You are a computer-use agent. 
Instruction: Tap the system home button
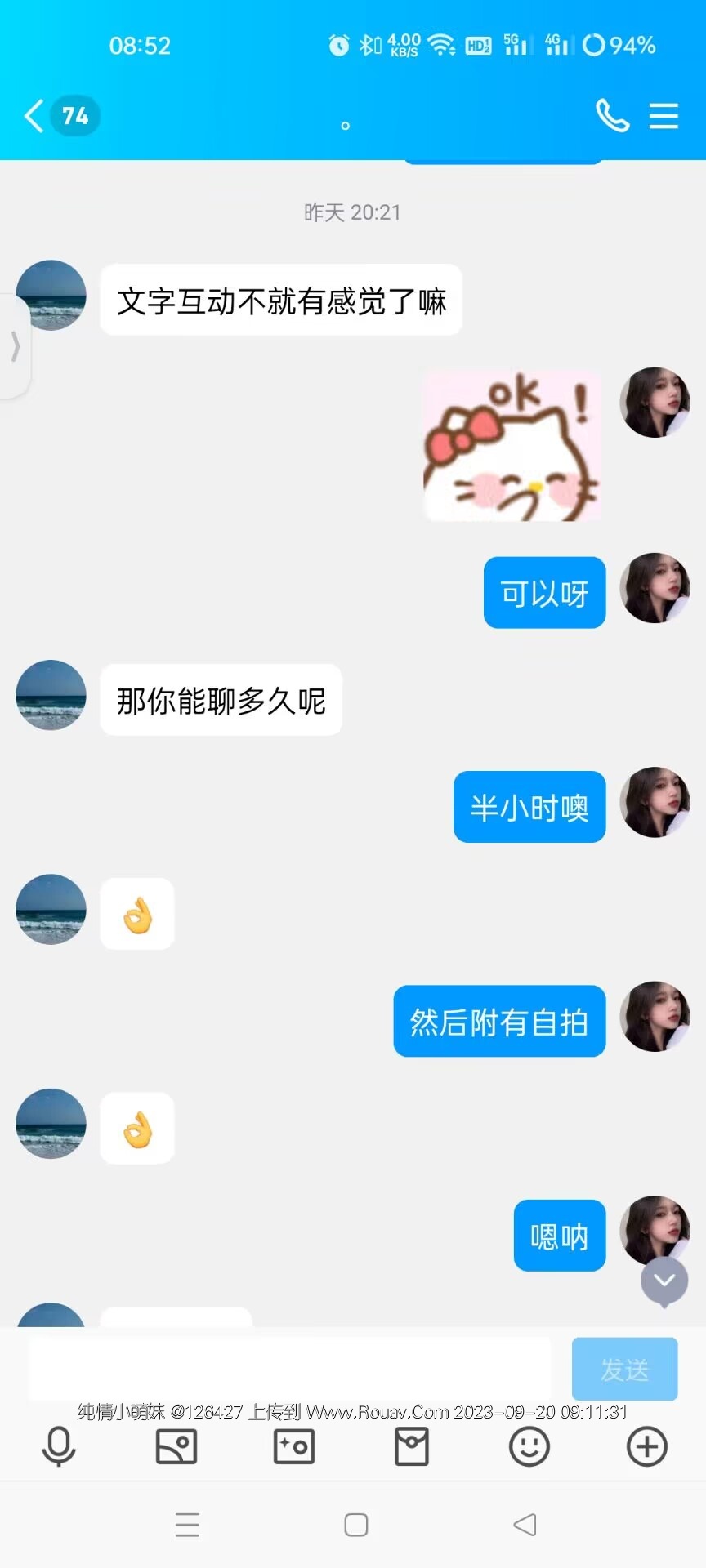(356, 1525)
